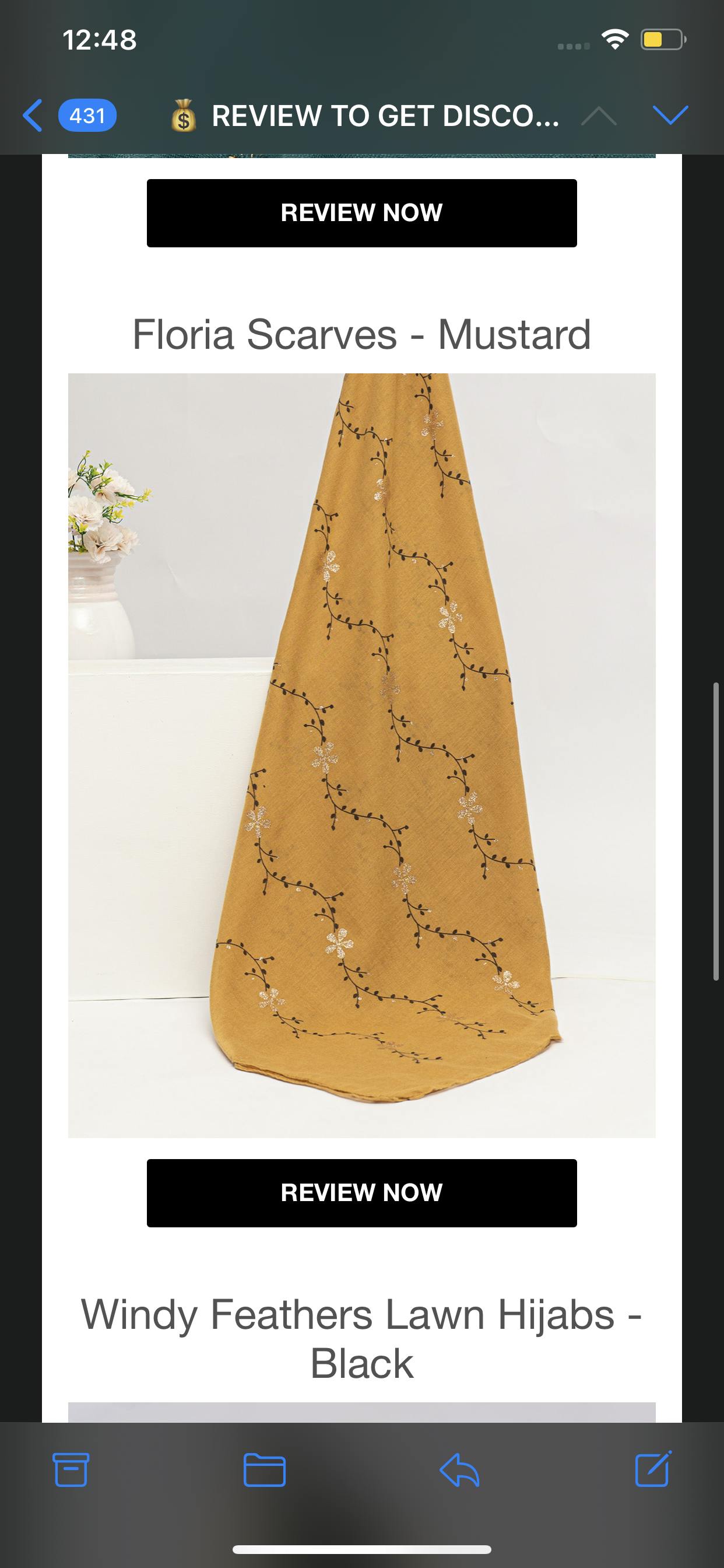
Task: Move this email to a folder
Action: pos(264,1470)
